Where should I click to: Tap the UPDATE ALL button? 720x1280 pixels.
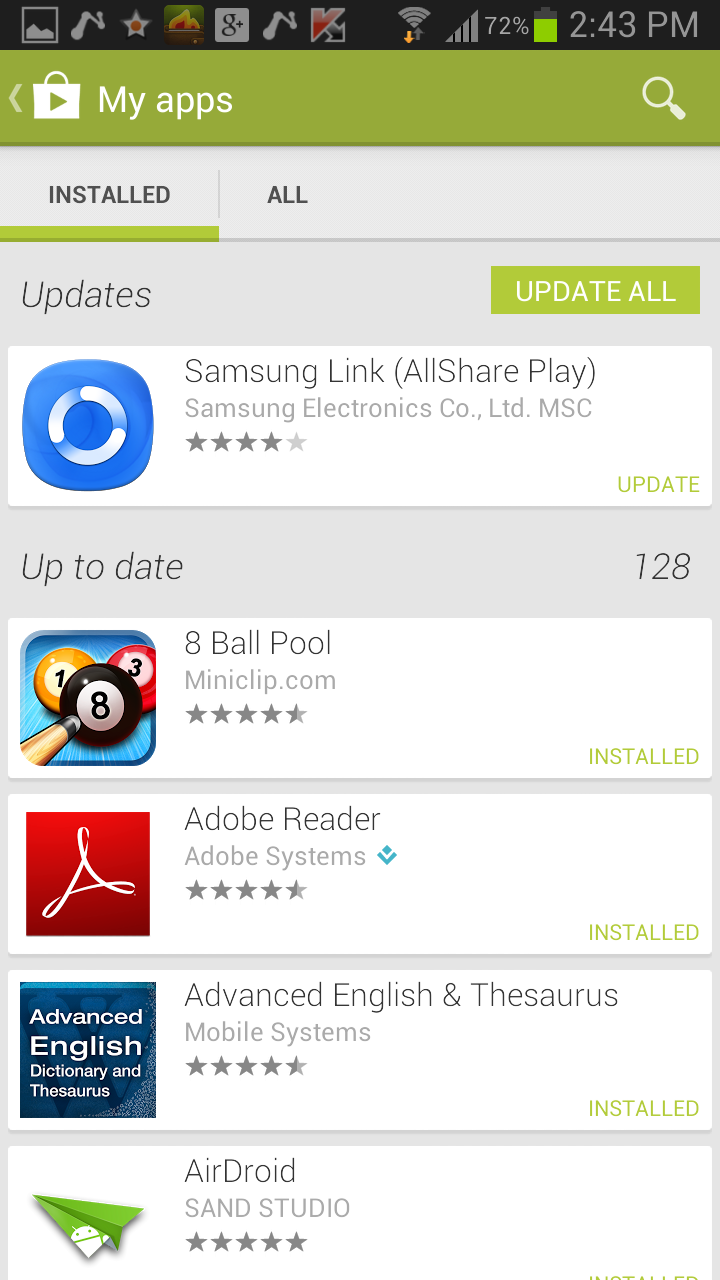click(x=595, y=291)
